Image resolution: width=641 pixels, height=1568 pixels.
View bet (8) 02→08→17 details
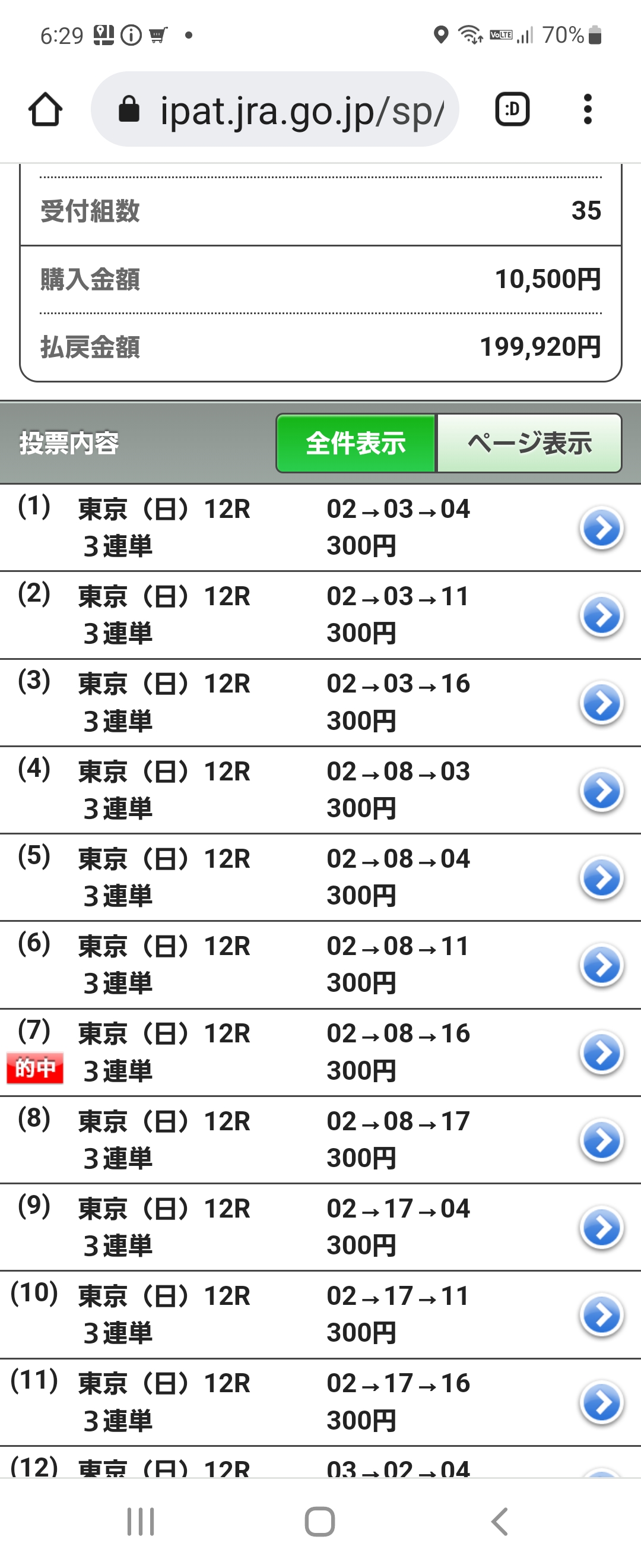point(601,1140)
